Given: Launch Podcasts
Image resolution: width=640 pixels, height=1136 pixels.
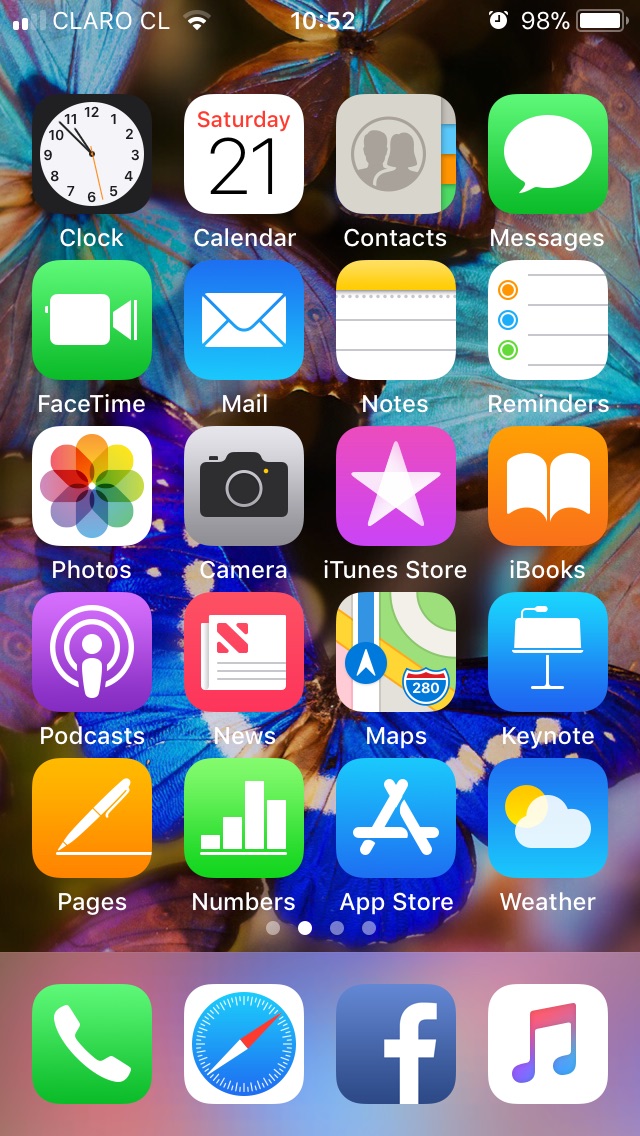Looking at the screenshot, I should 91,651.
